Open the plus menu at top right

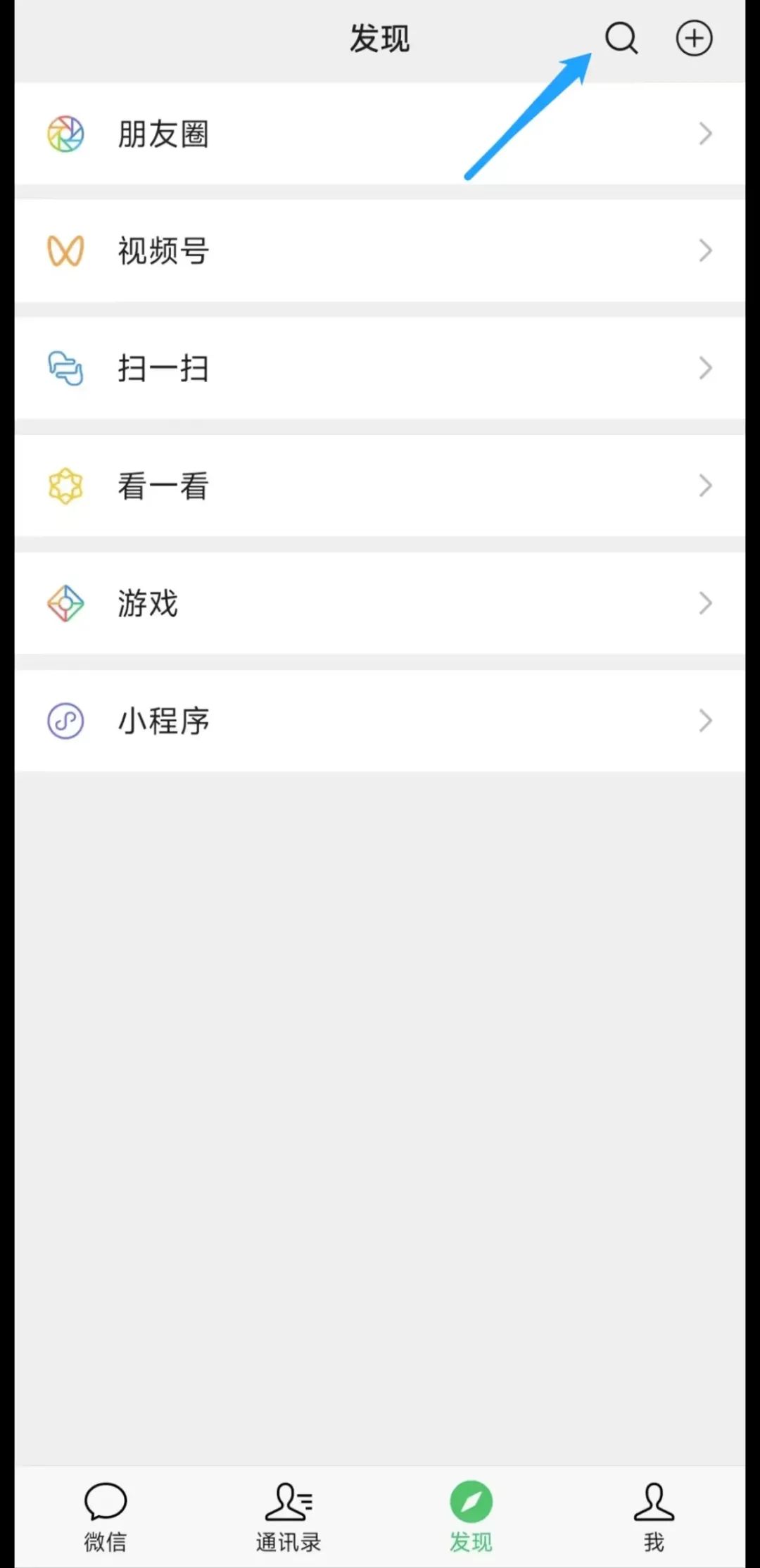tap(694, 39)
